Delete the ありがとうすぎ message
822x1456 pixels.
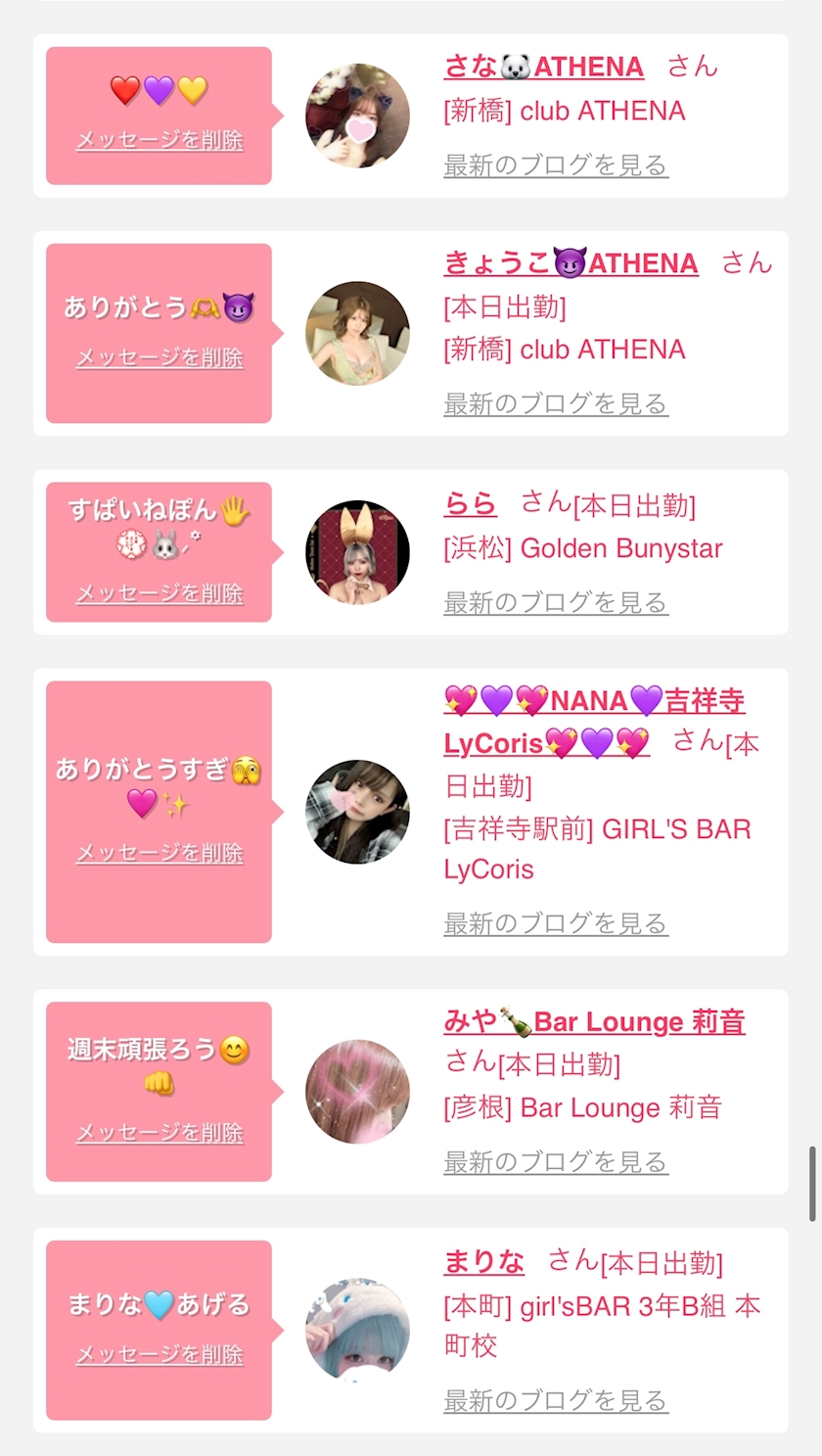pyautogui.click(x=160, y=853)
